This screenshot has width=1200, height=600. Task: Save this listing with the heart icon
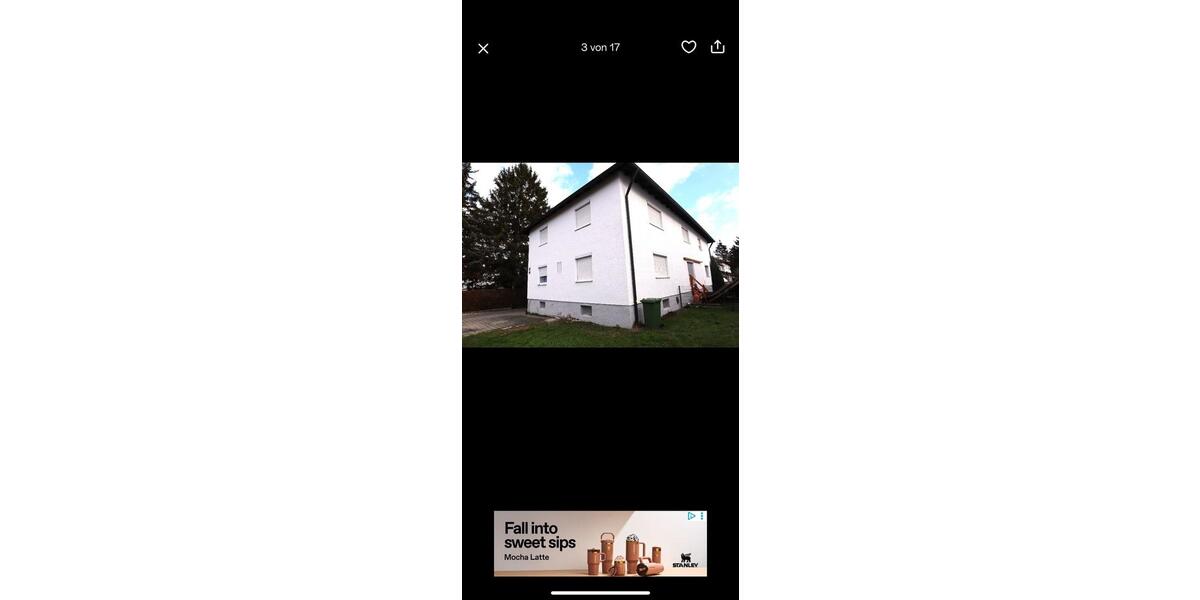pos(689,47)
